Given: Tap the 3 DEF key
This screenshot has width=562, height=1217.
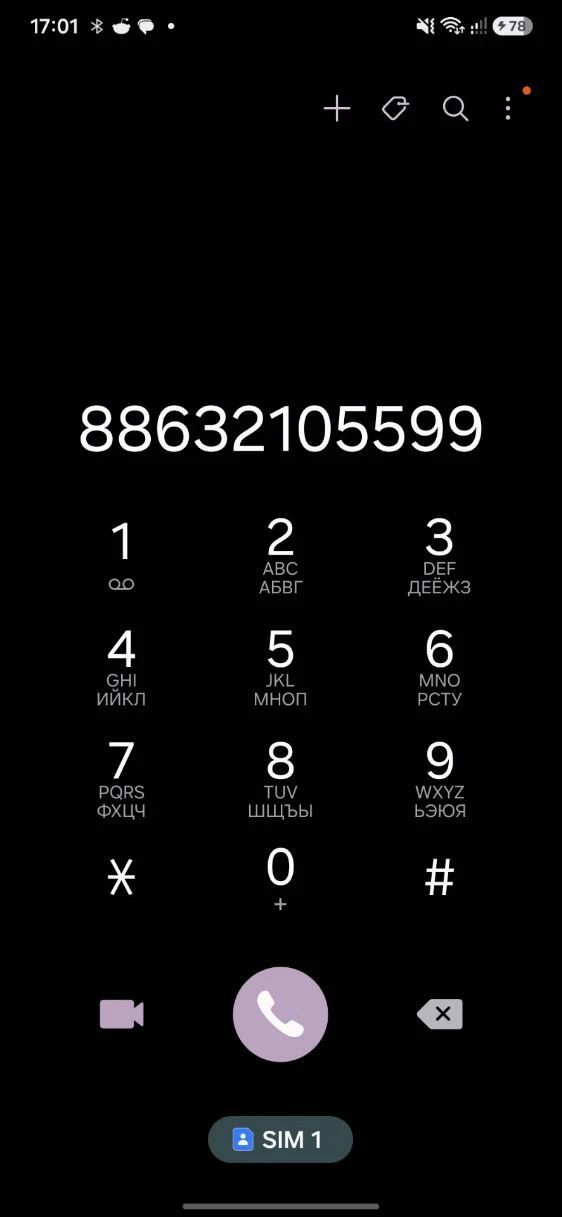Looking at the screenshot, I should click(439, 556).
